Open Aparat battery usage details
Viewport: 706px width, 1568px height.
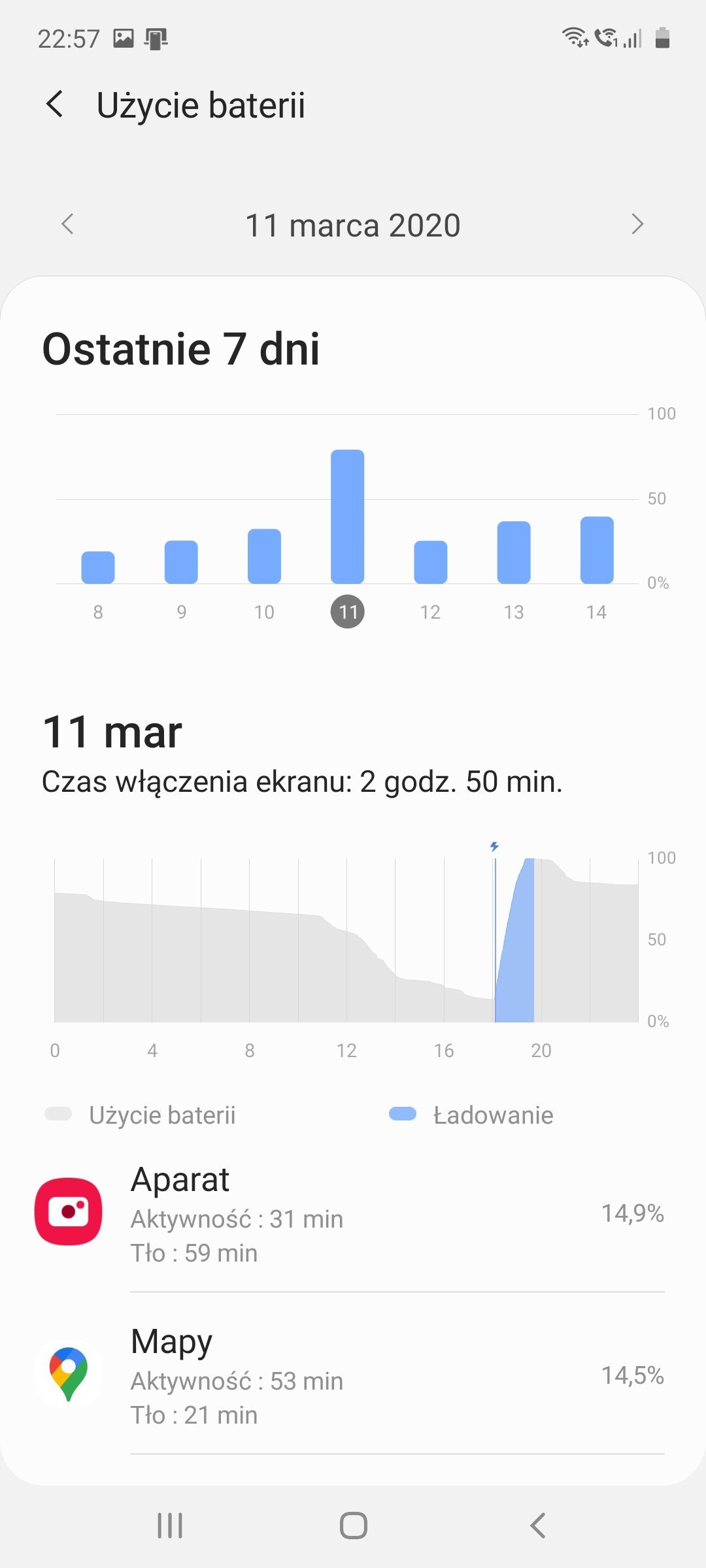point(353,1213)
